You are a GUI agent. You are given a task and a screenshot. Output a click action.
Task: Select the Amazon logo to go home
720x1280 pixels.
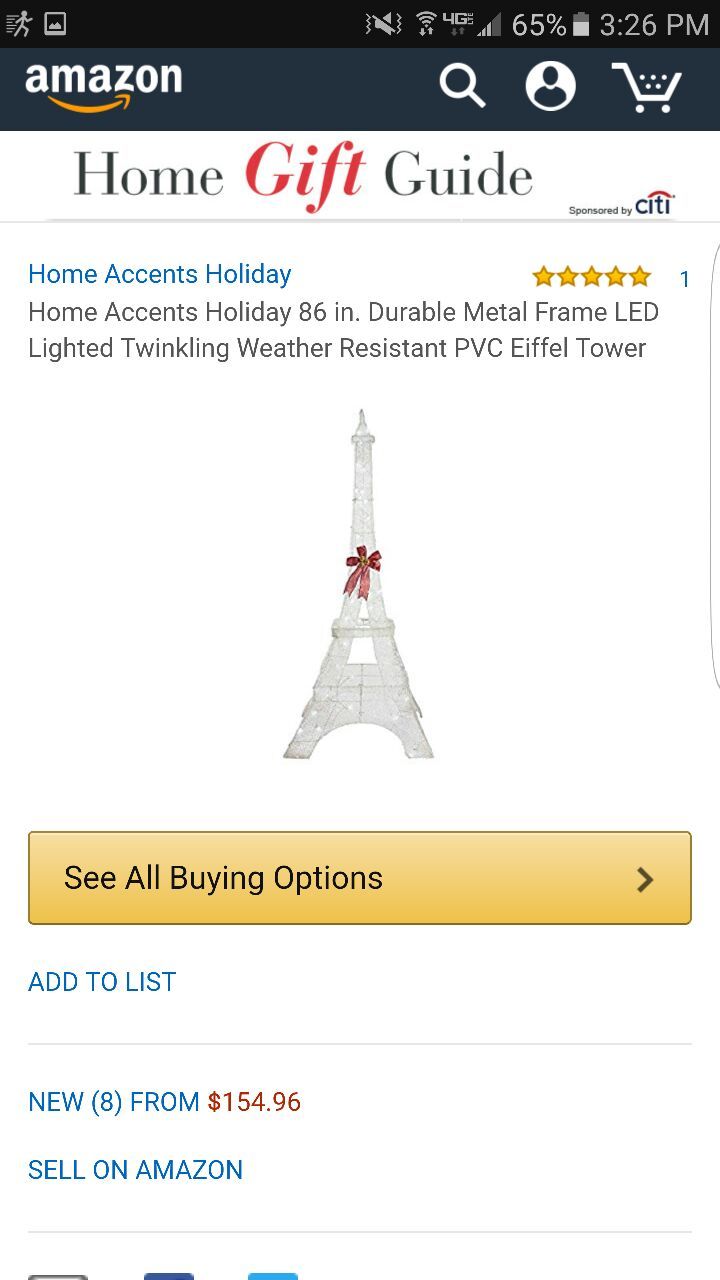click(104, 85)
